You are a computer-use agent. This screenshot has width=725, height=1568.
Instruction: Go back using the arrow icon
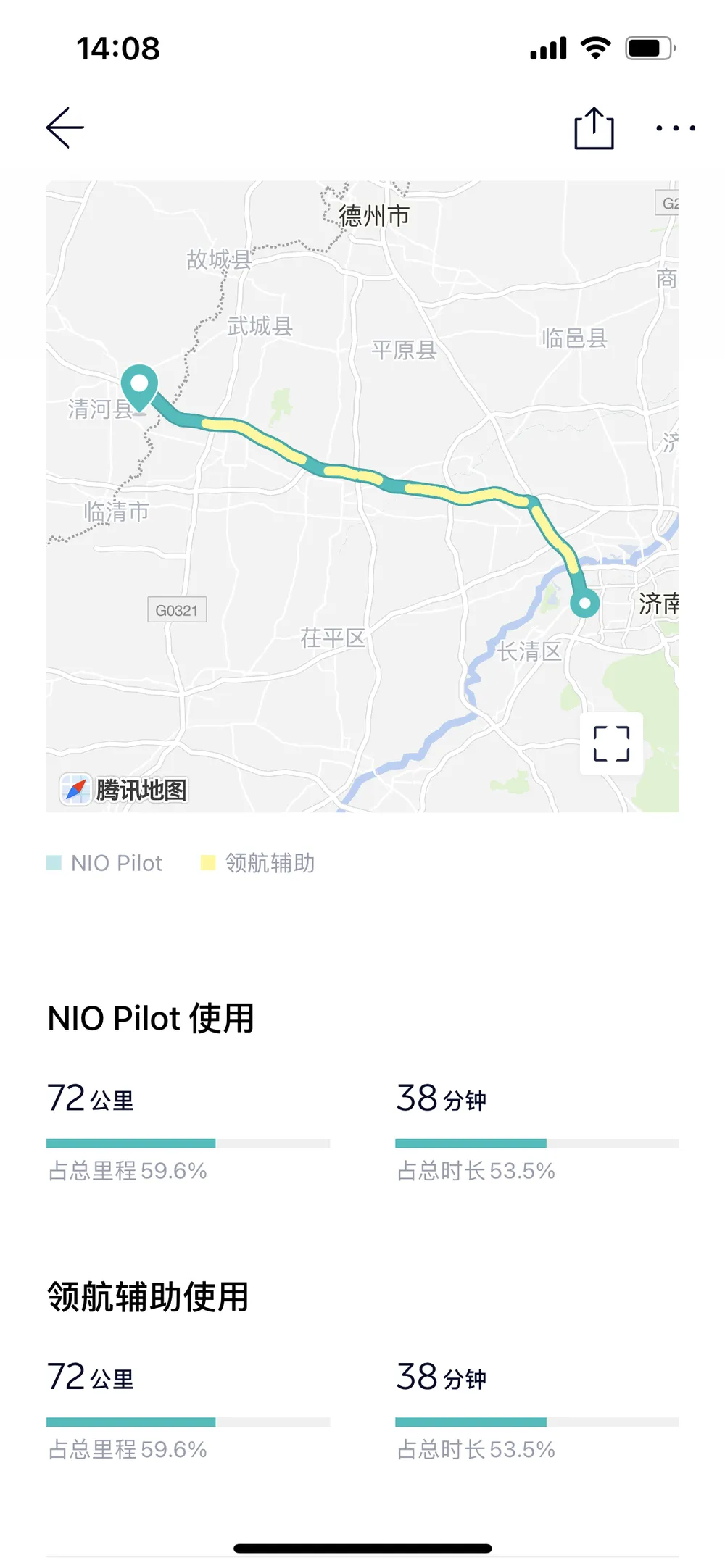click(x=65, y=128)
